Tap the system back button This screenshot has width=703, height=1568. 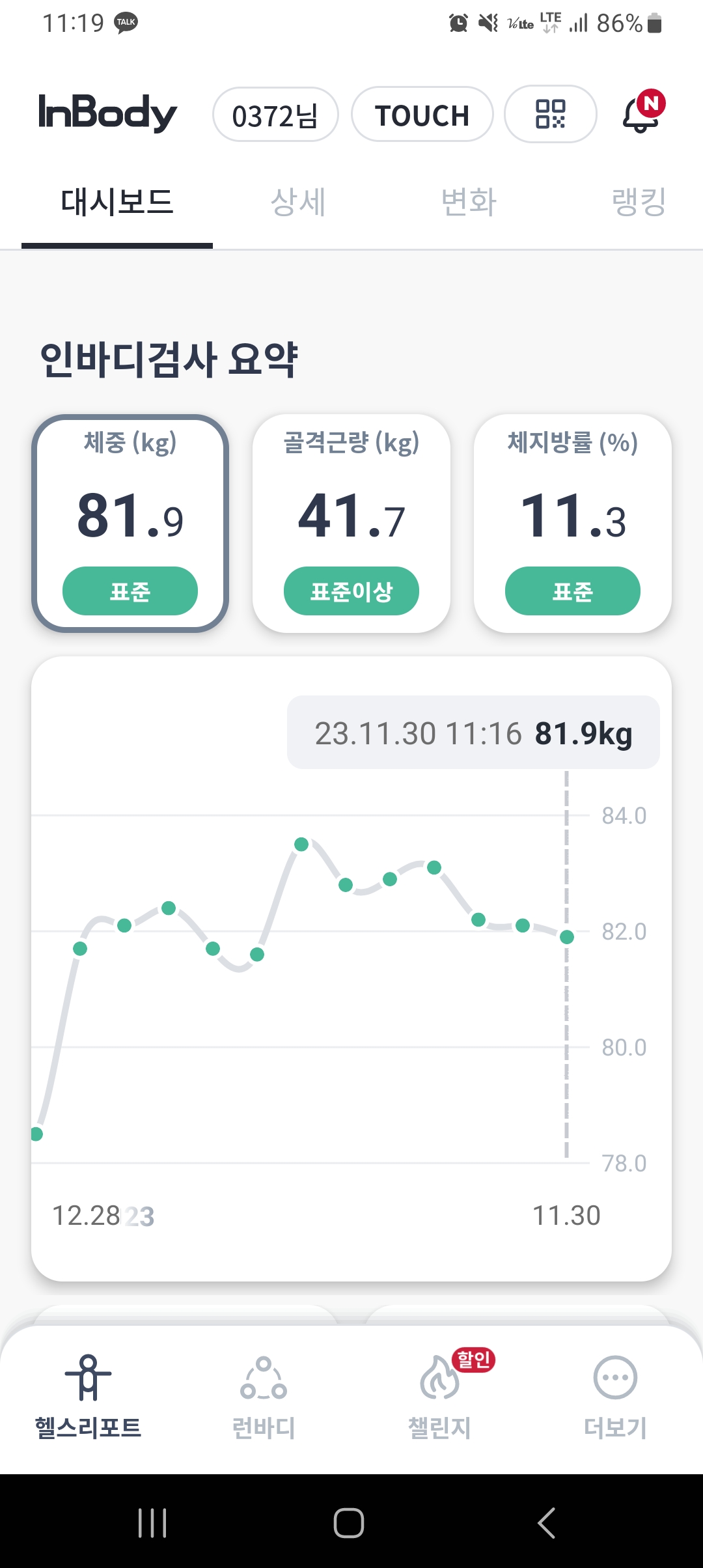tap(546, 1522)
